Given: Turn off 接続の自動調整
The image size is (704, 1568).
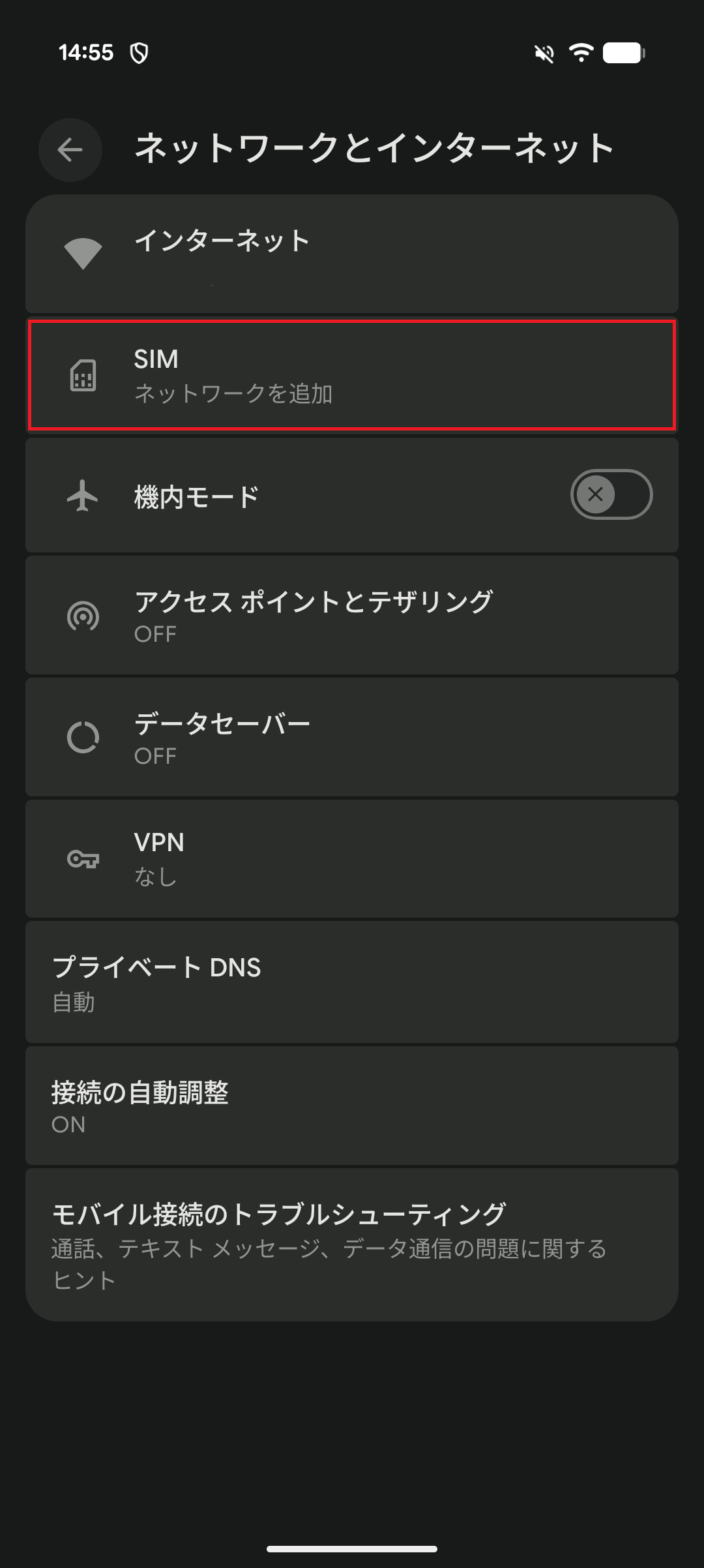Looking at the screenshot, I should (x=352, y=1106).
